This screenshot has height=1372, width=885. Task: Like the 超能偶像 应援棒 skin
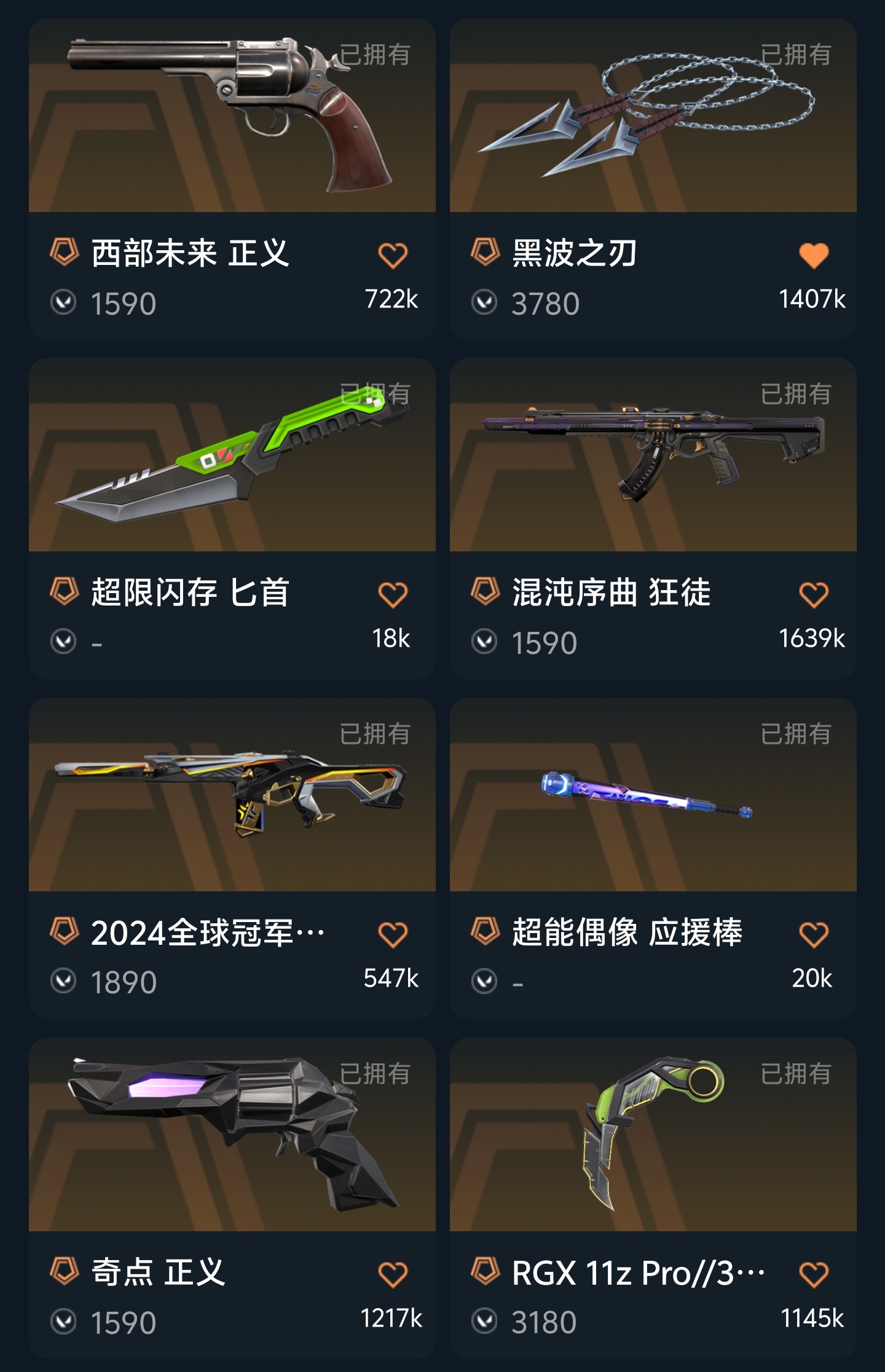click(814, 935)
